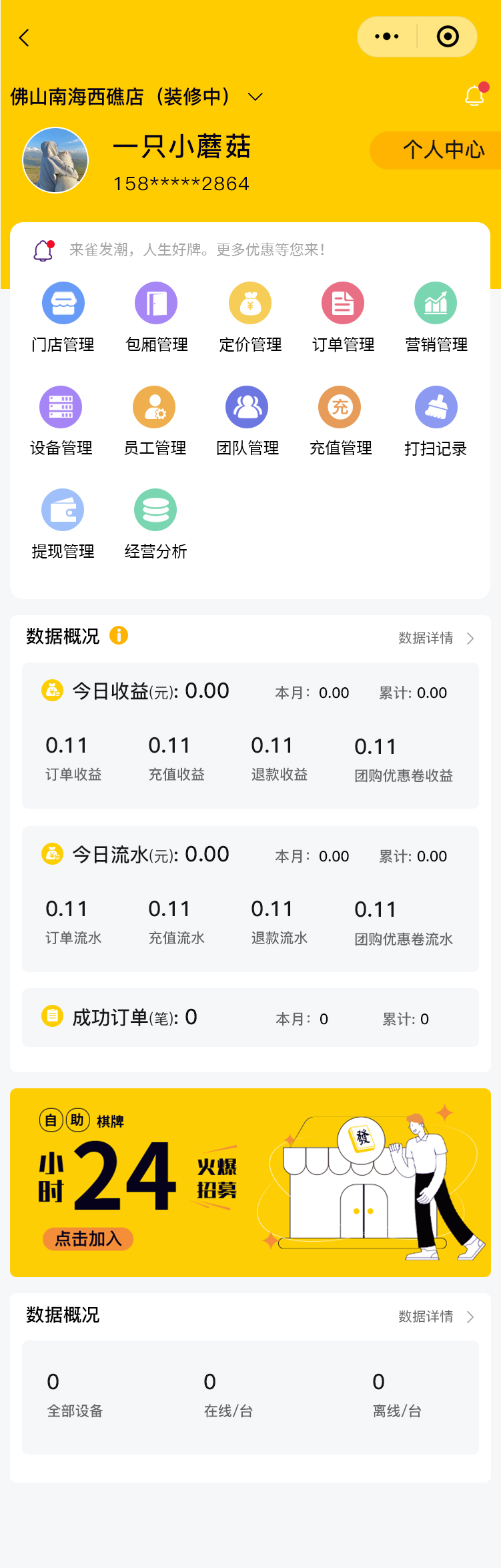Expand the 佛山南海西礁店 store dropdown
Screen dimensions: 501x1568
255,97
